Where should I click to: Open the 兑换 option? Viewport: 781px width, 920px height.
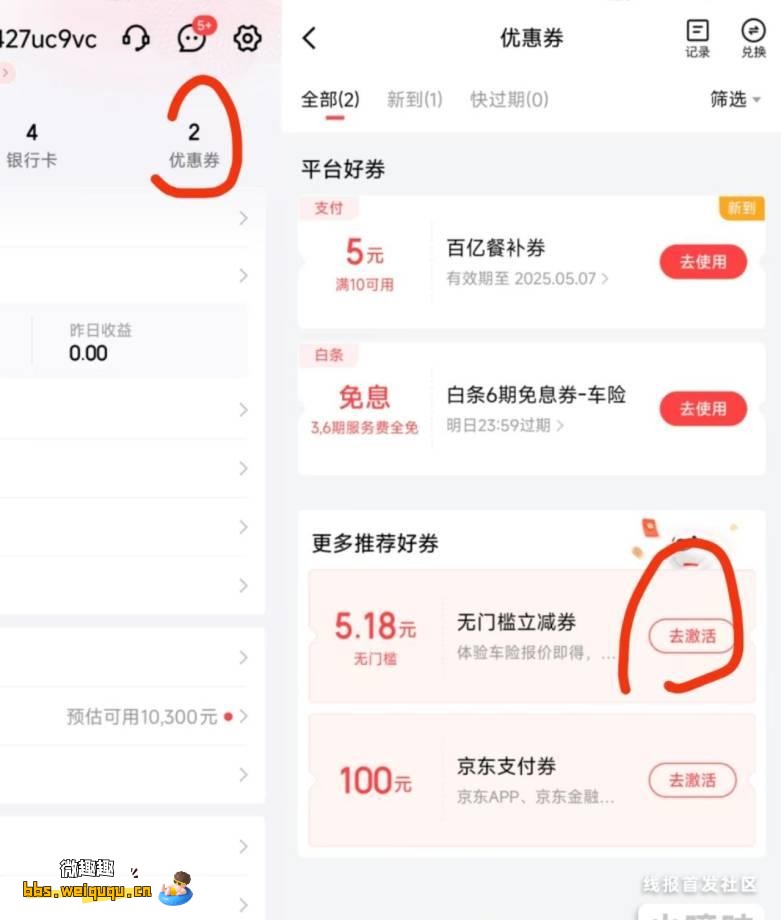pos(753,39)
